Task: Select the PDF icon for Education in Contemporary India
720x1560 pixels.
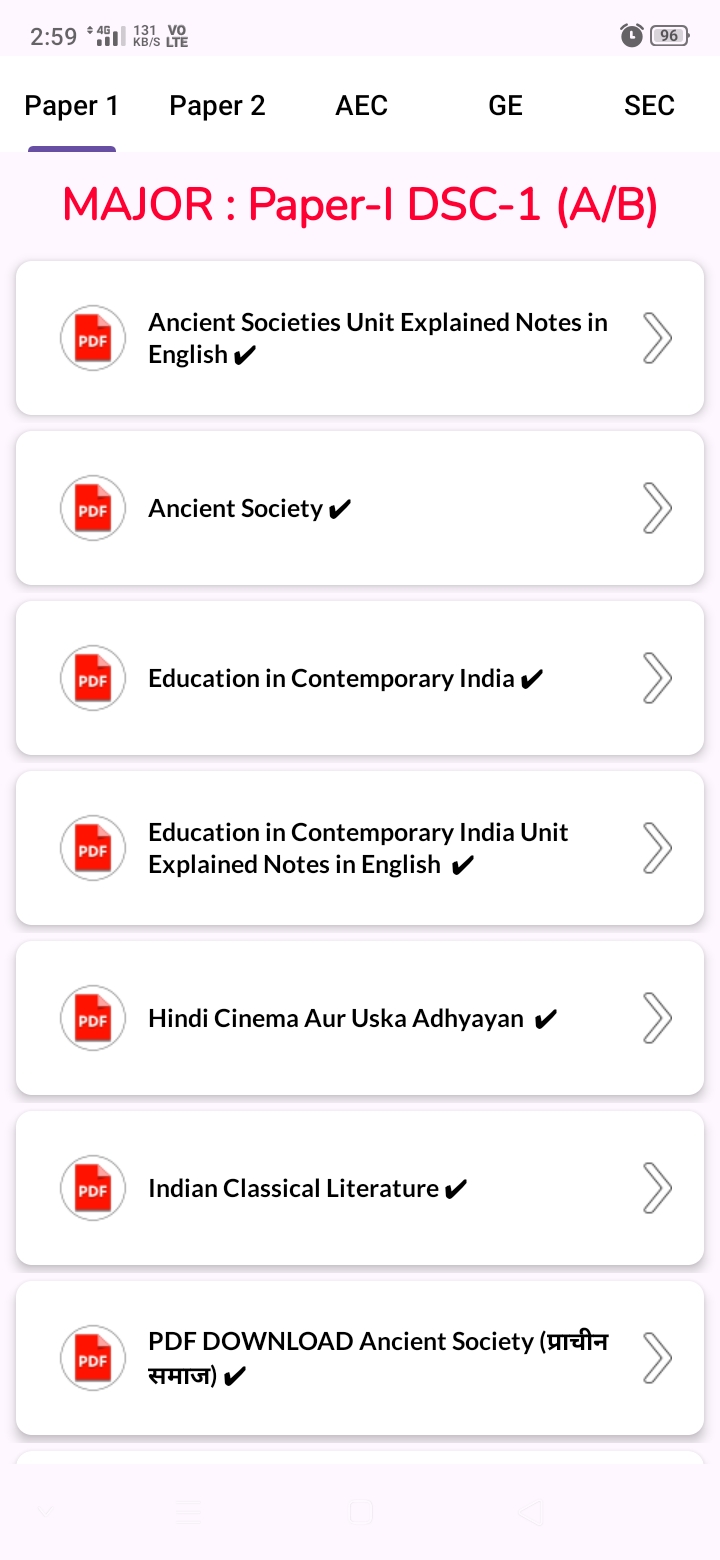Action: pyautogui.click(x=92, y=678)
